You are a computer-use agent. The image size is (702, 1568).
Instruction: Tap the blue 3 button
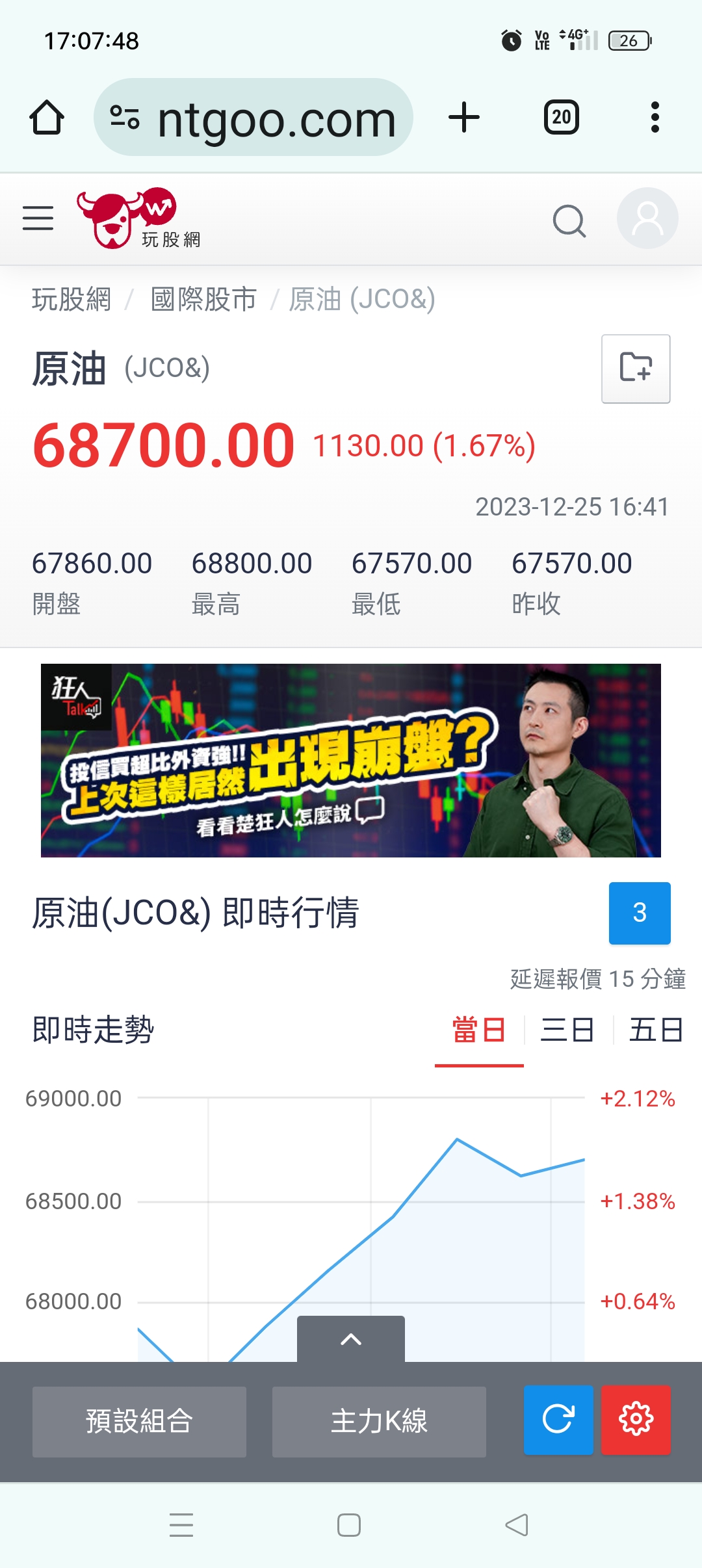pyautogui.click(x=640, y=913)
